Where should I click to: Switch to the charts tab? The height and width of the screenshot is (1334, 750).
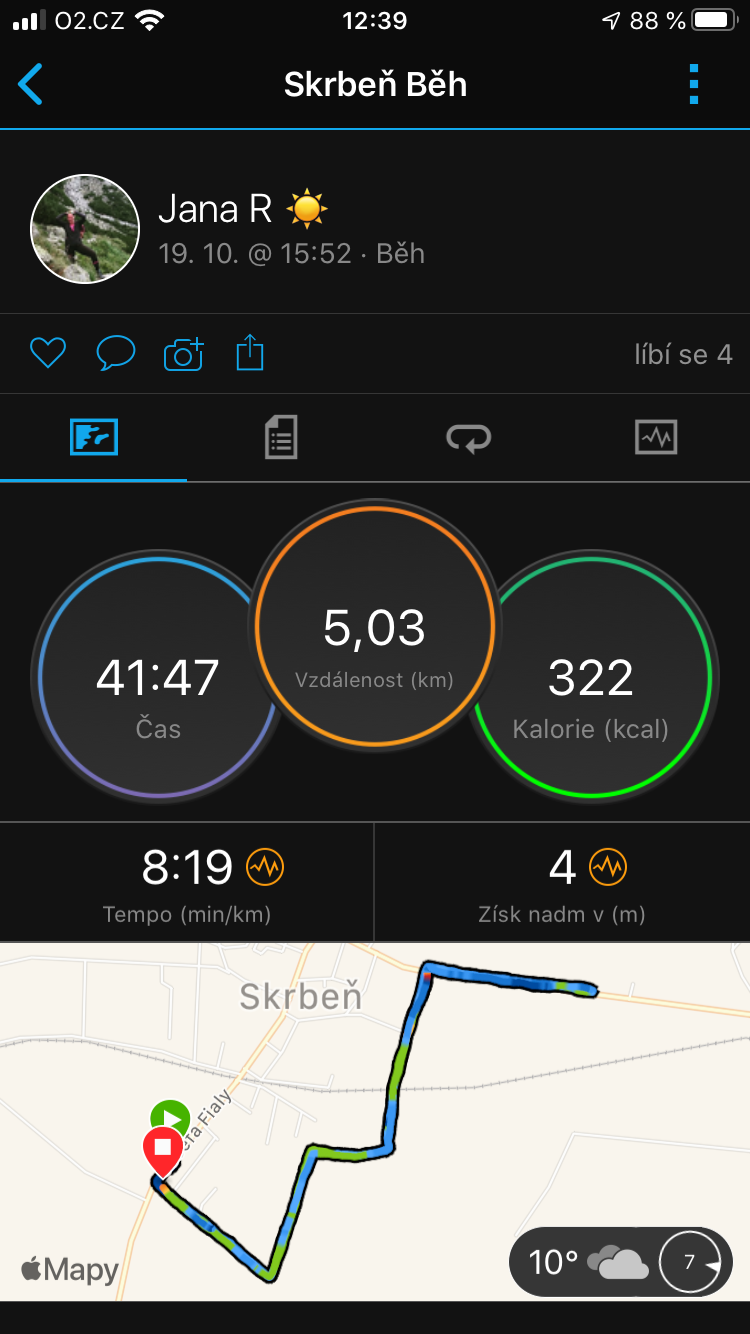[x=656, y=437]
